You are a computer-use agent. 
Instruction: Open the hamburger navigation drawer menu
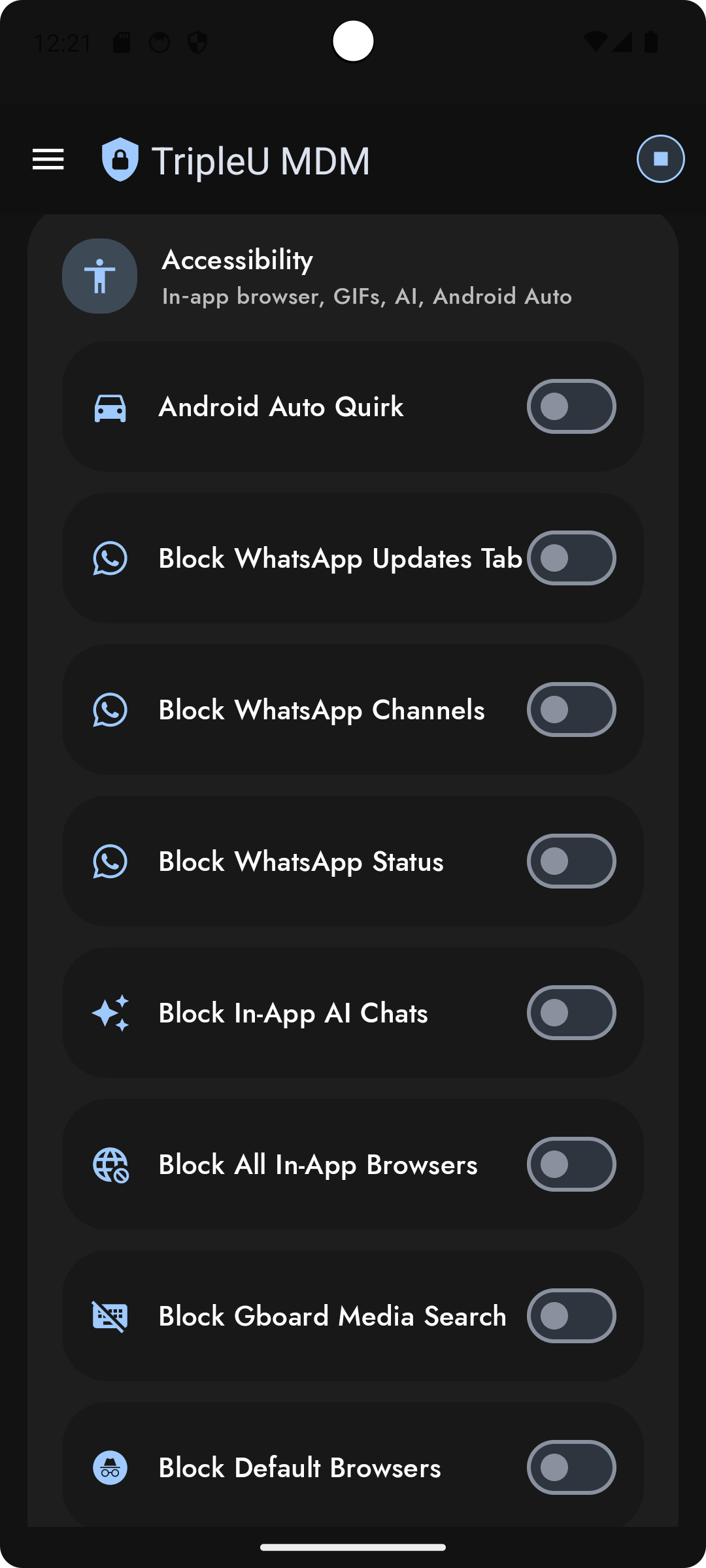pos(48,159)
